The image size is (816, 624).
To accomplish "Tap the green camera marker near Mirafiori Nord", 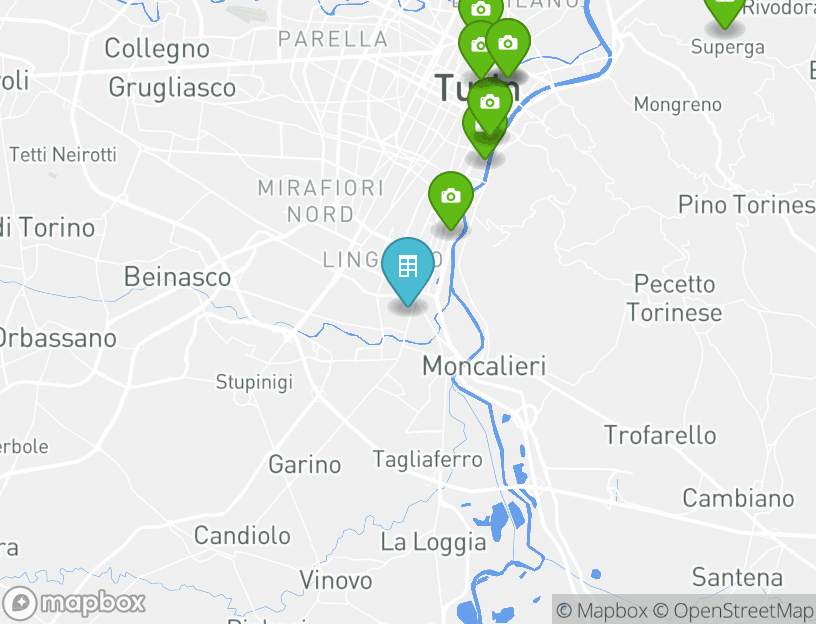I will (x=451, y=197).
